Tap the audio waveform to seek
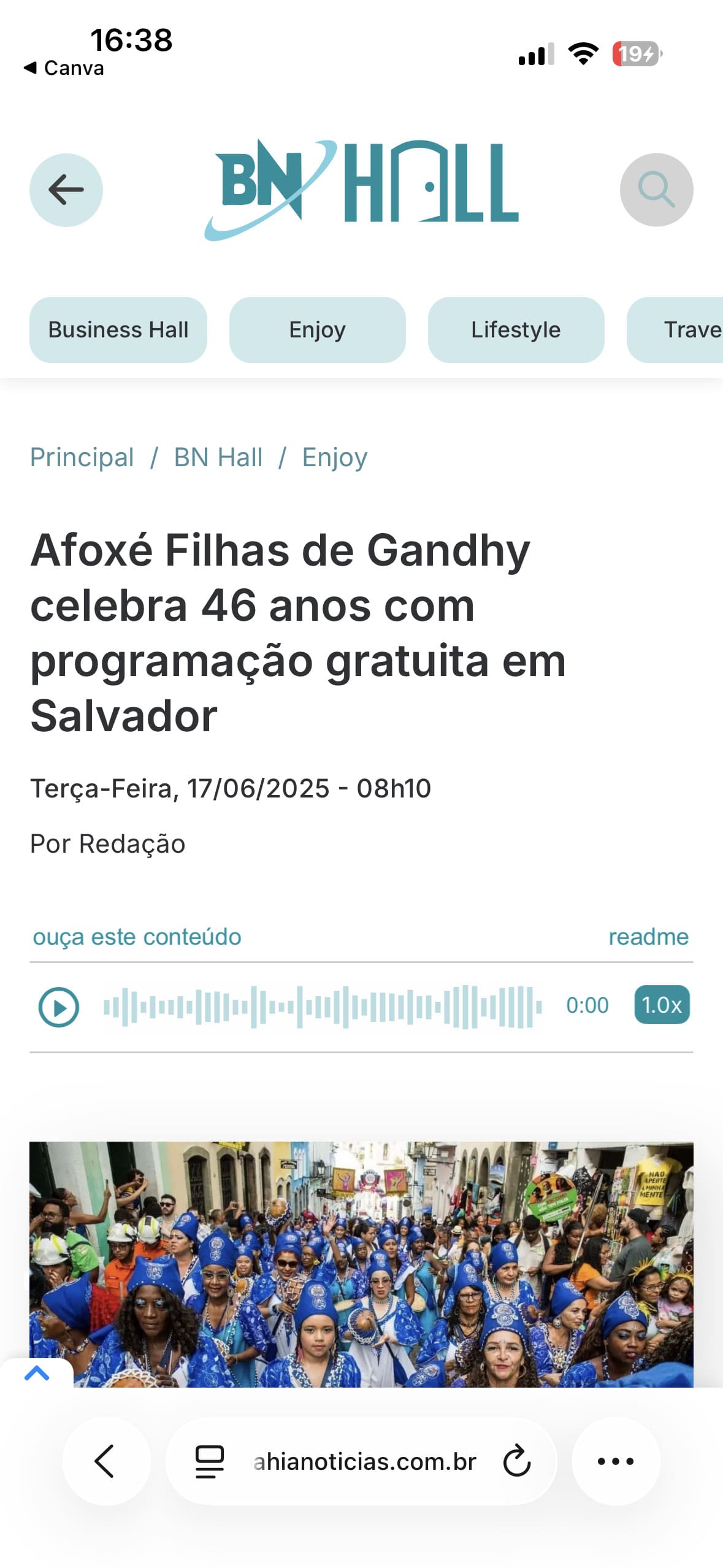This screenshot has width=723, height=1568. click(323, 1007)
